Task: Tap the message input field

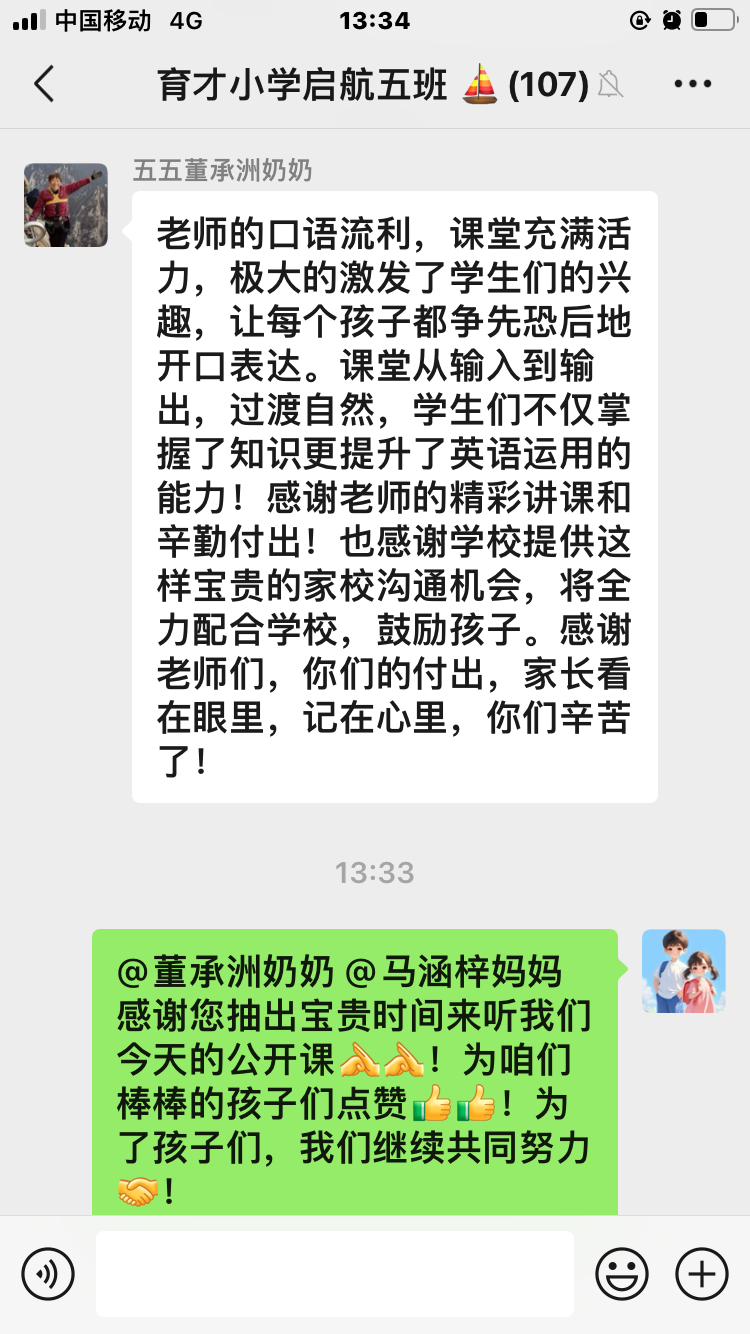Action: point(335,1274)
